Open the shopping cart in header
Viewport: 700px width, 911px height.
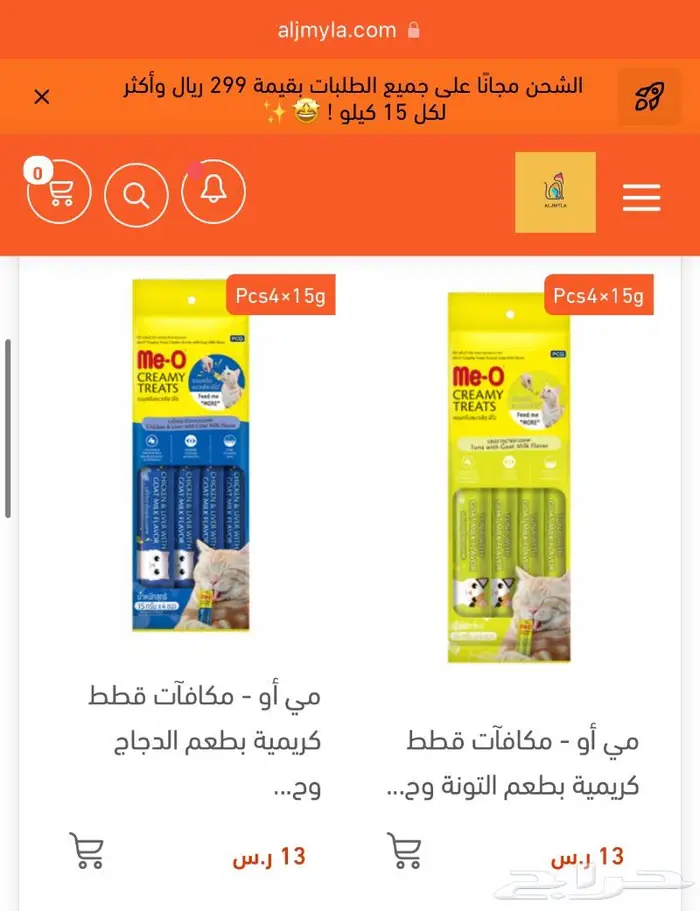59,193
